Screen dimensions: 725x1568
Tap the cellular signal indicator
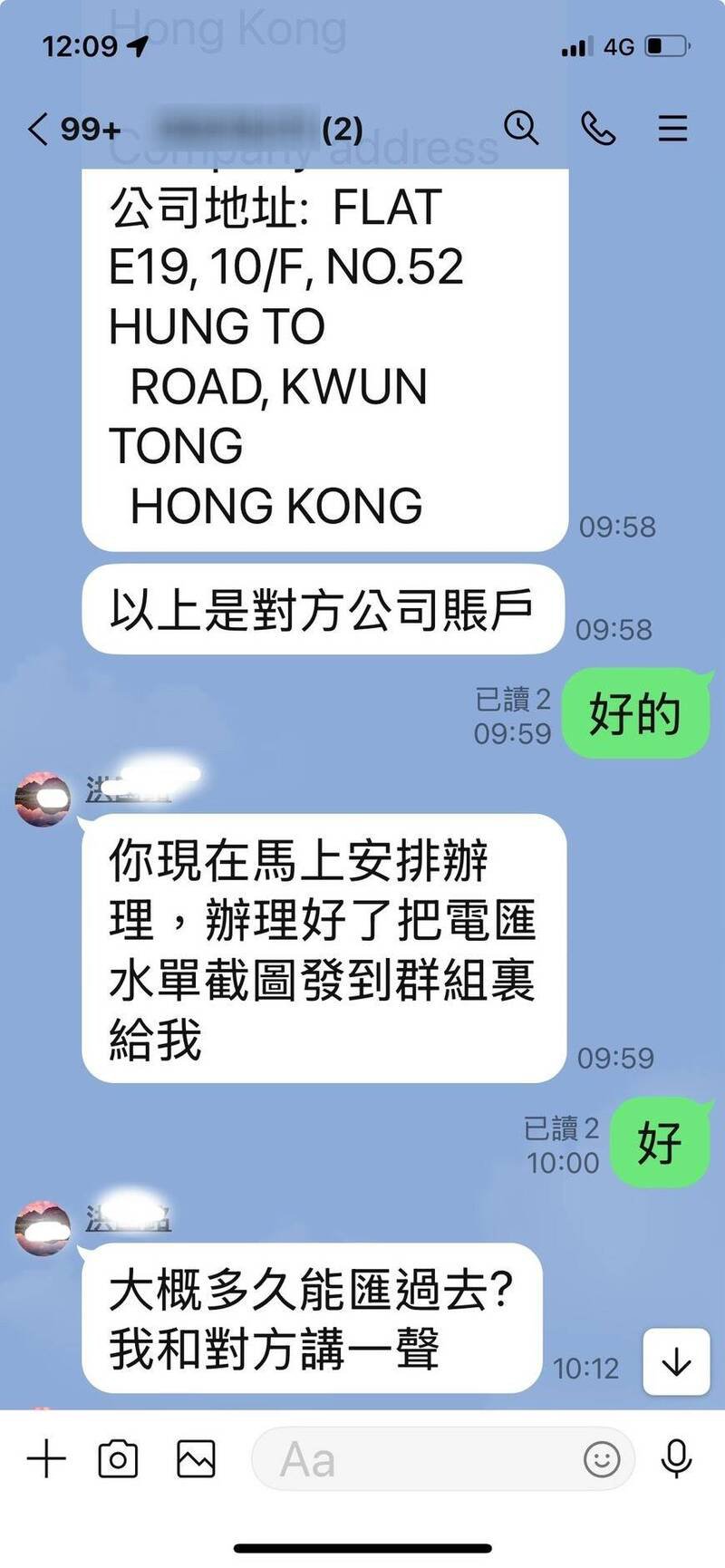click(x=578, y=45)
